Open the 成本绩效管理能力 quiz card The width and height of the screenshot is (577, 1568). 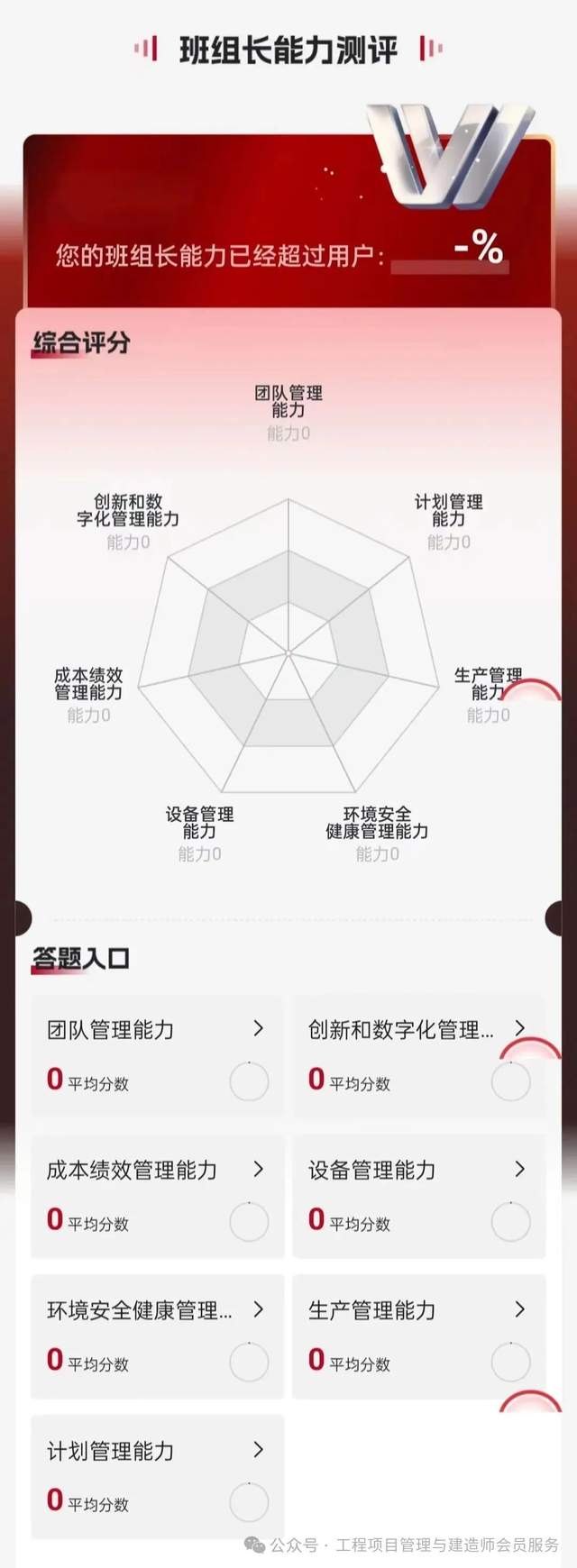click(x=157, y=1196)
